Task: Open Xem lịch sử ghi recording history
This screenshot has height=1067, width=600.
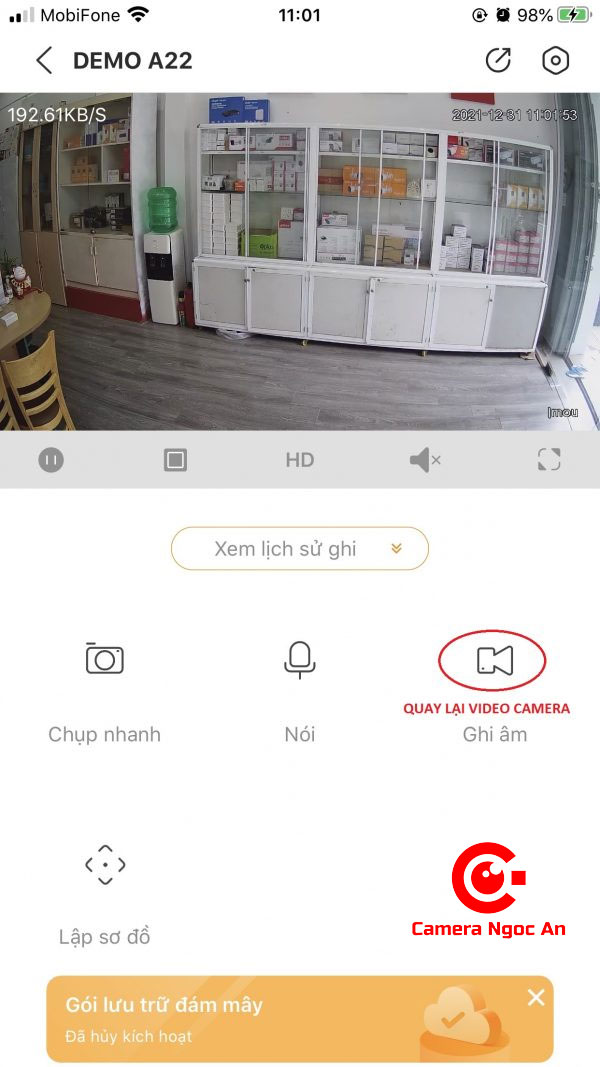Action: click(x=299, y=548)
